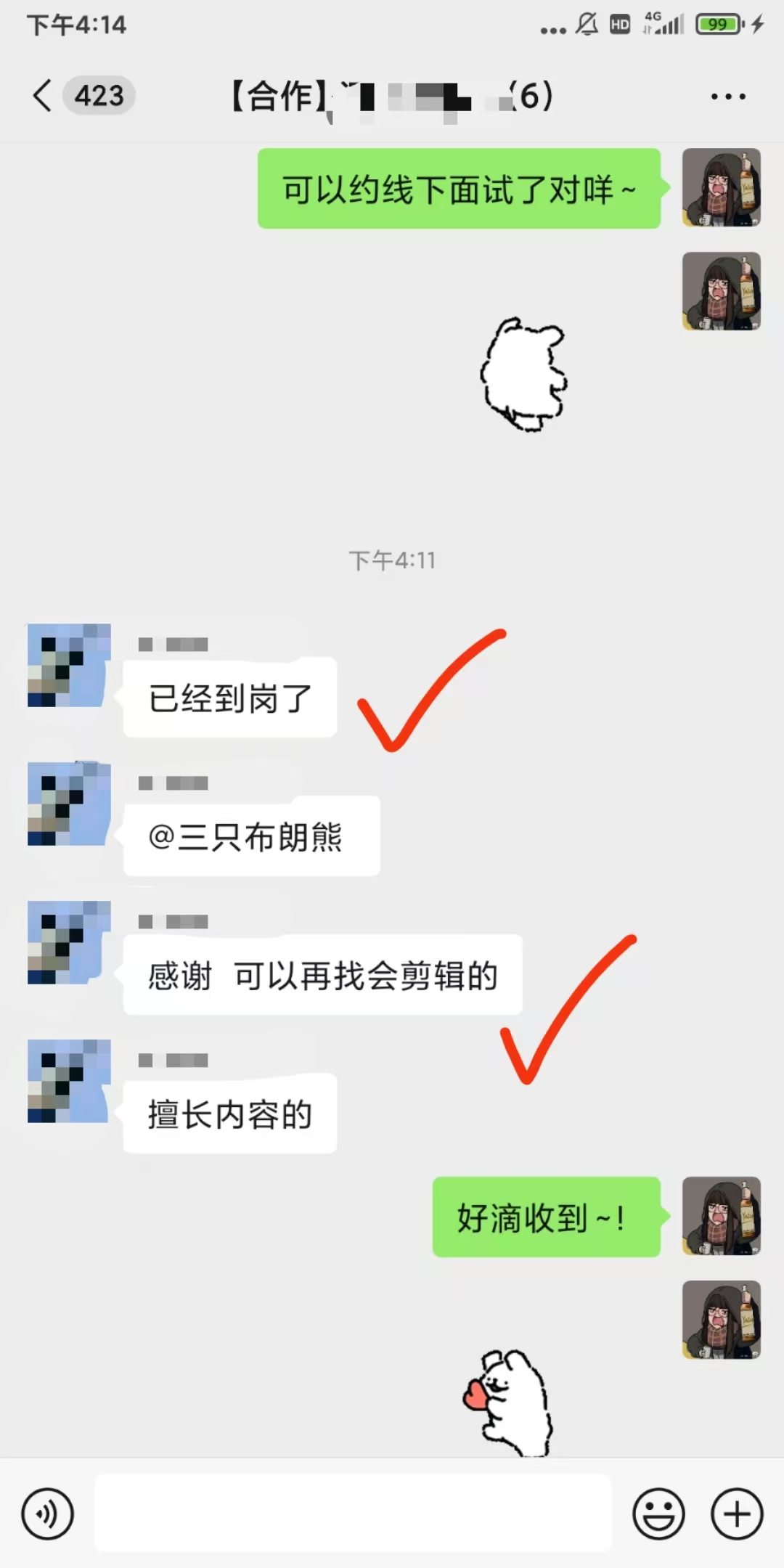The height and width of the screenshot is (1568, 784).
Task: Open the plus attachment menu
Action: (736, 1514)
